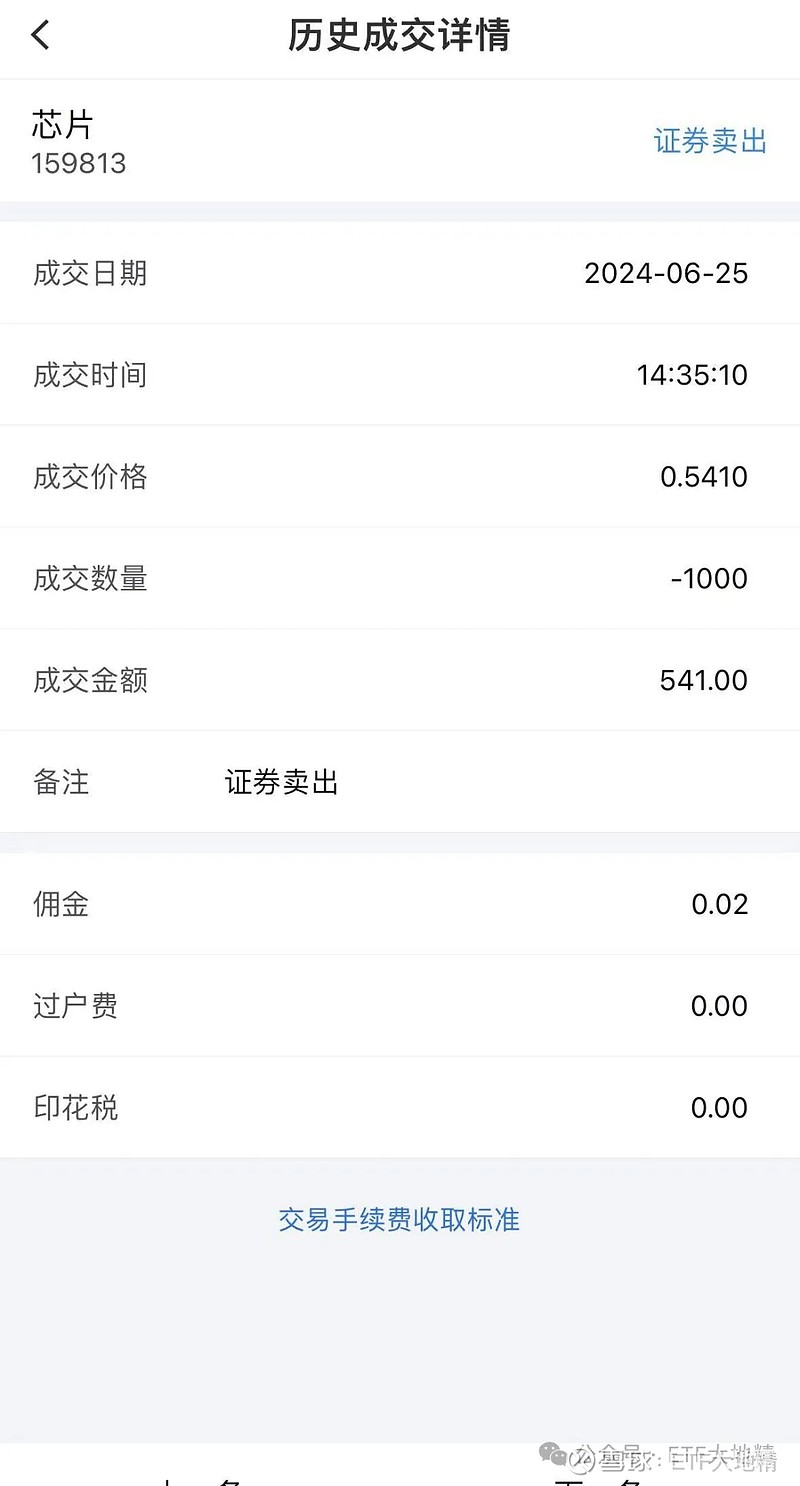Screen dimensions: 800x1486
Task: Tap the back arrow to exit details
Action: coord(40,33)
